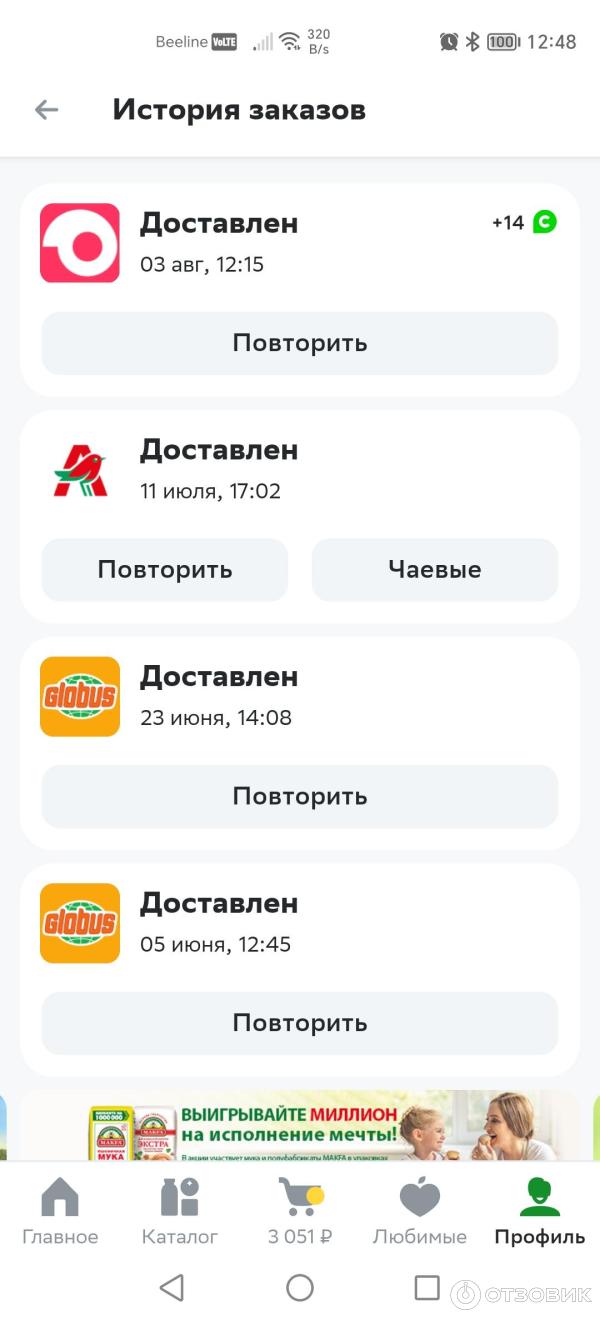Leave Чаевые for the 11 июля order

pos(435,570)
